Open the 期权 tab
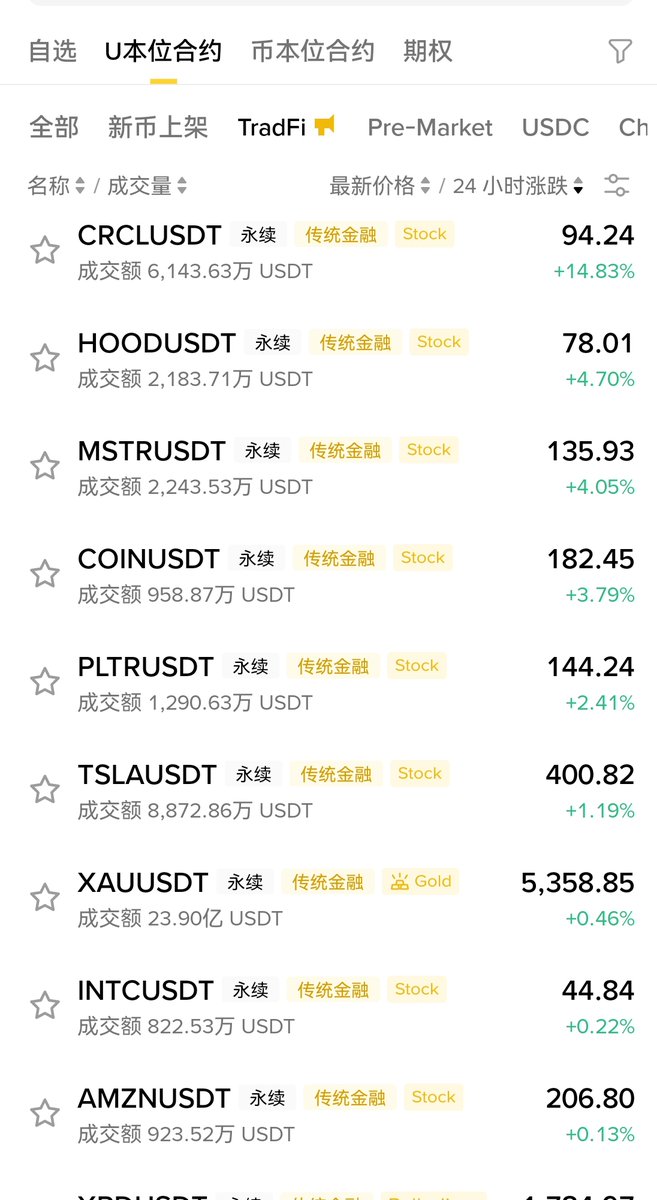This screenshot has height=1200, width=657. pos(428,51)
